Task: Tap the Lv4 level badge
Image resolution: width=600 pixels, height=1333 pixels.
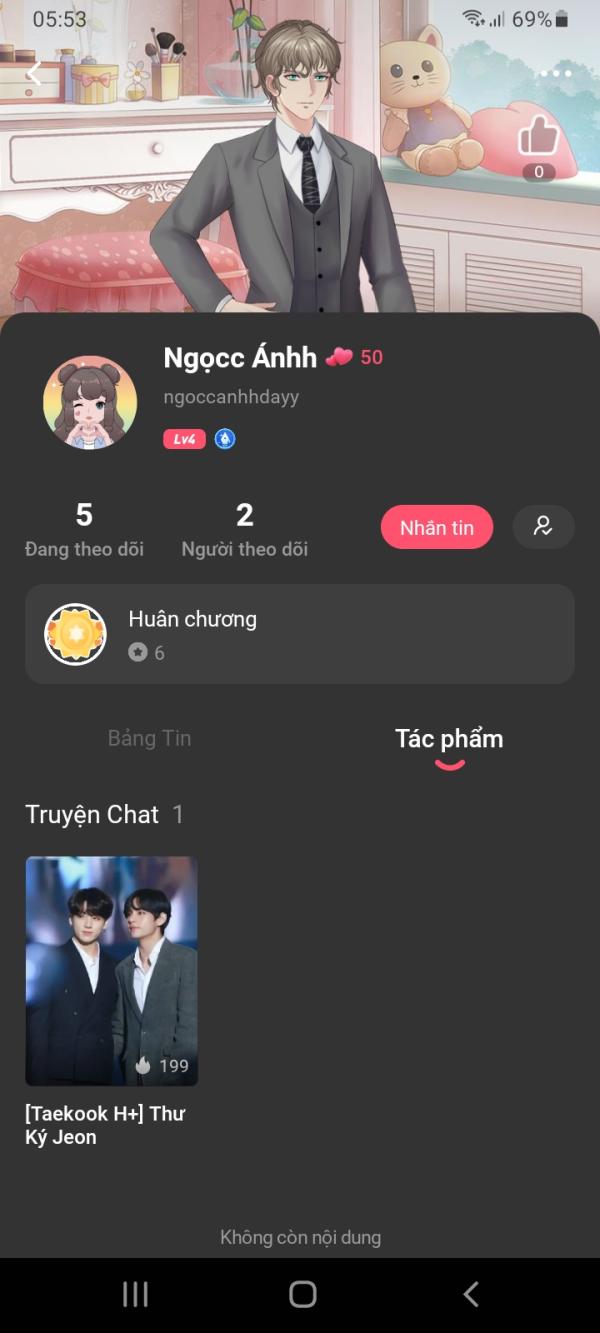Action: (x=184, y=439)
